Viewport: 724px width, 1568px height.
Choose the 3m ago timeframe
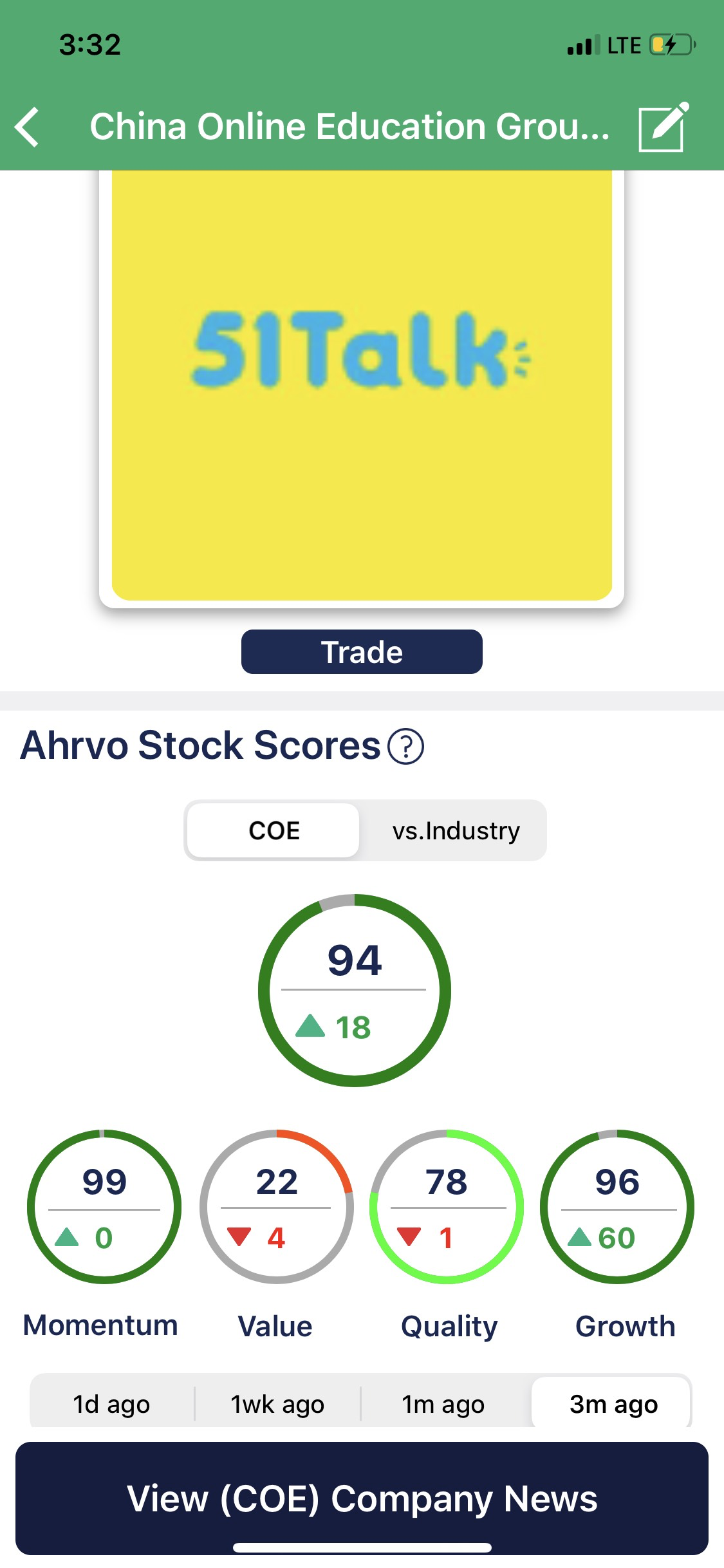[613, 1404]
